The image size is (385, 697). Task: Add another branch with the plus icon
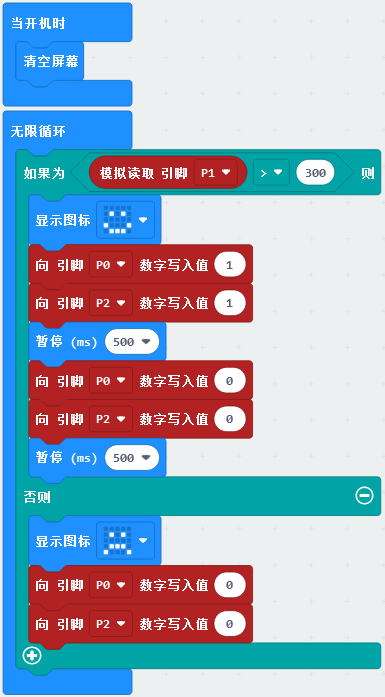(x=32, y=655)
